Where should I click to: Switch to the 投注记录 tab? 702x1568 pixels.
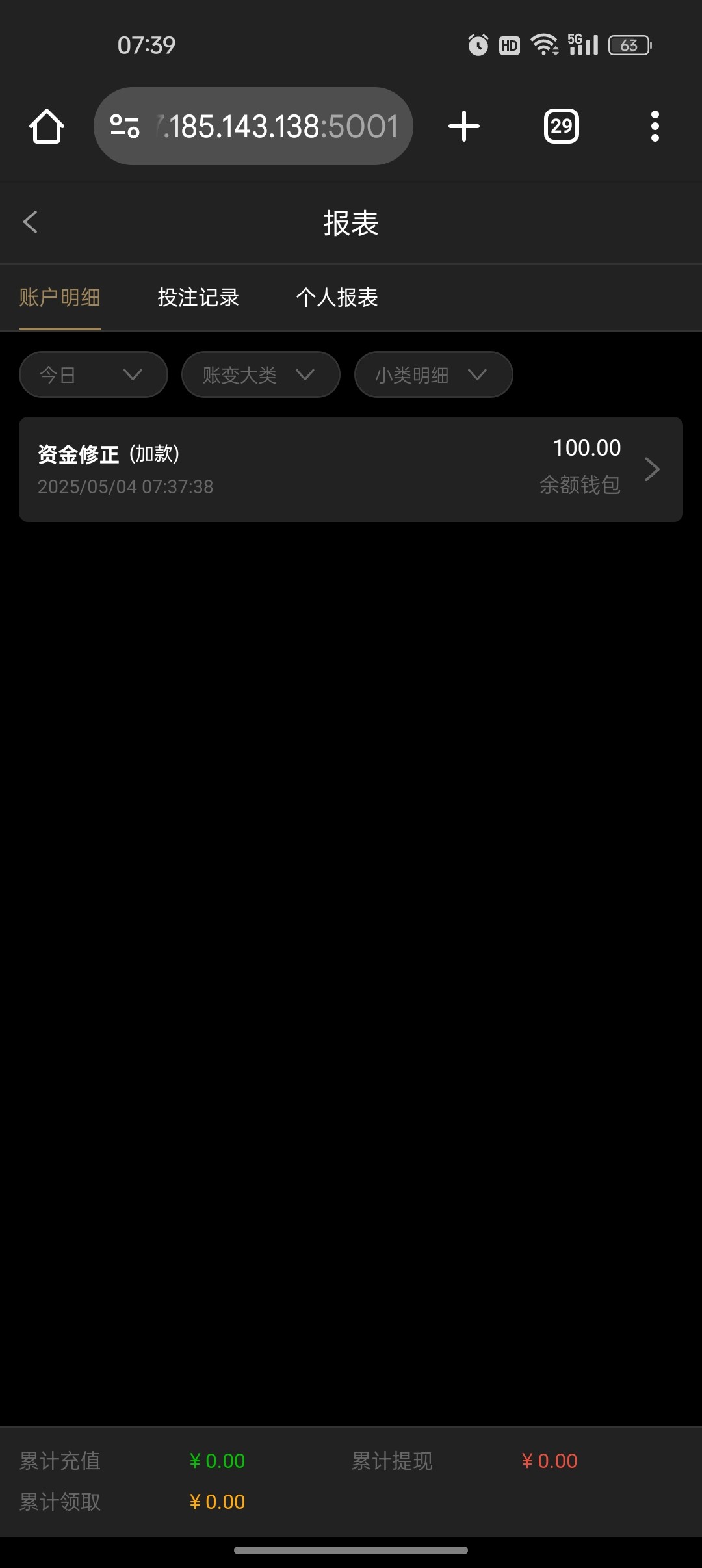point(199,298)
